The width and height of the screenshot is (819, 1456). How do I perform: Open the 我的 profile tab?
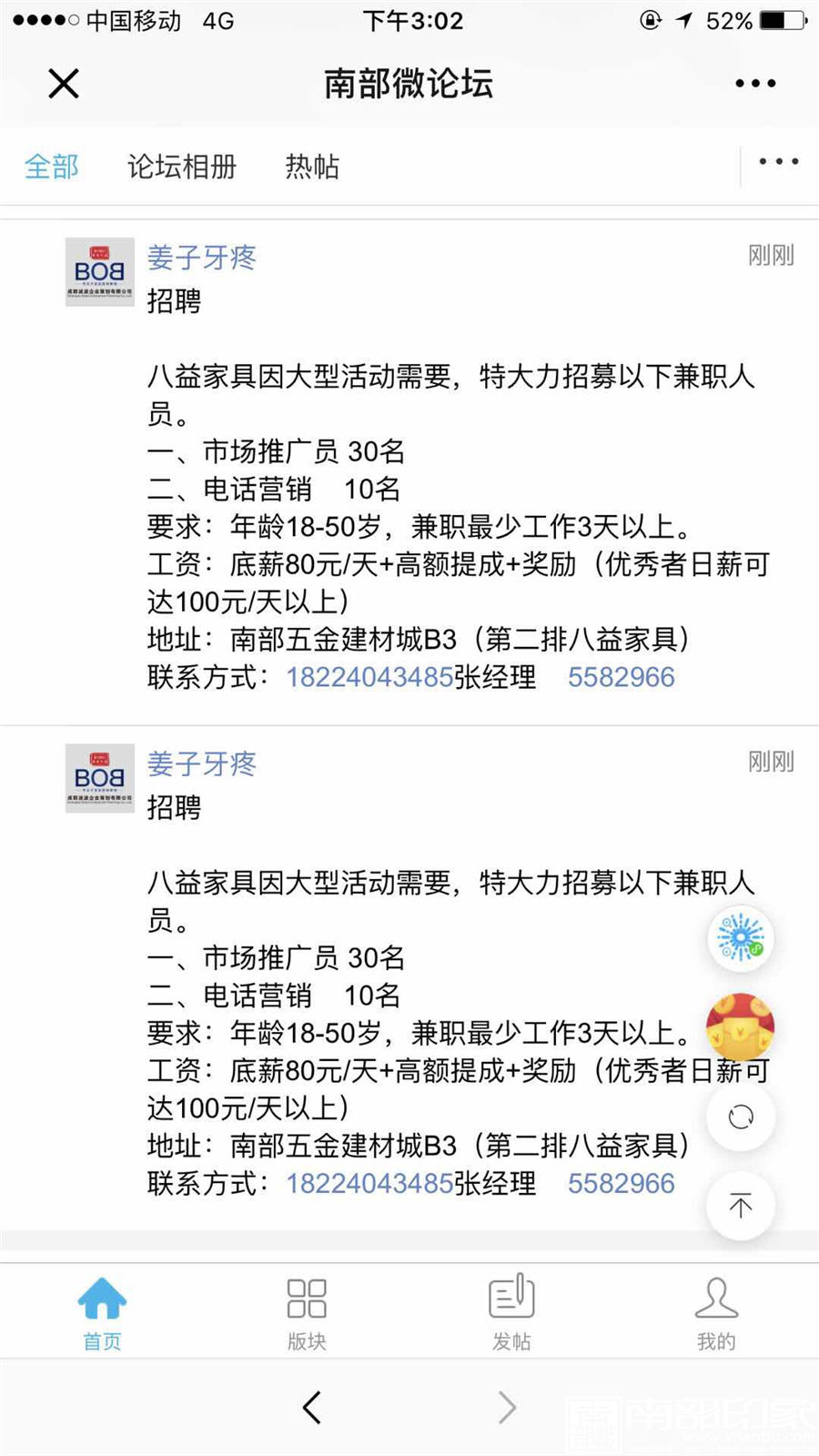(716, 1312)
